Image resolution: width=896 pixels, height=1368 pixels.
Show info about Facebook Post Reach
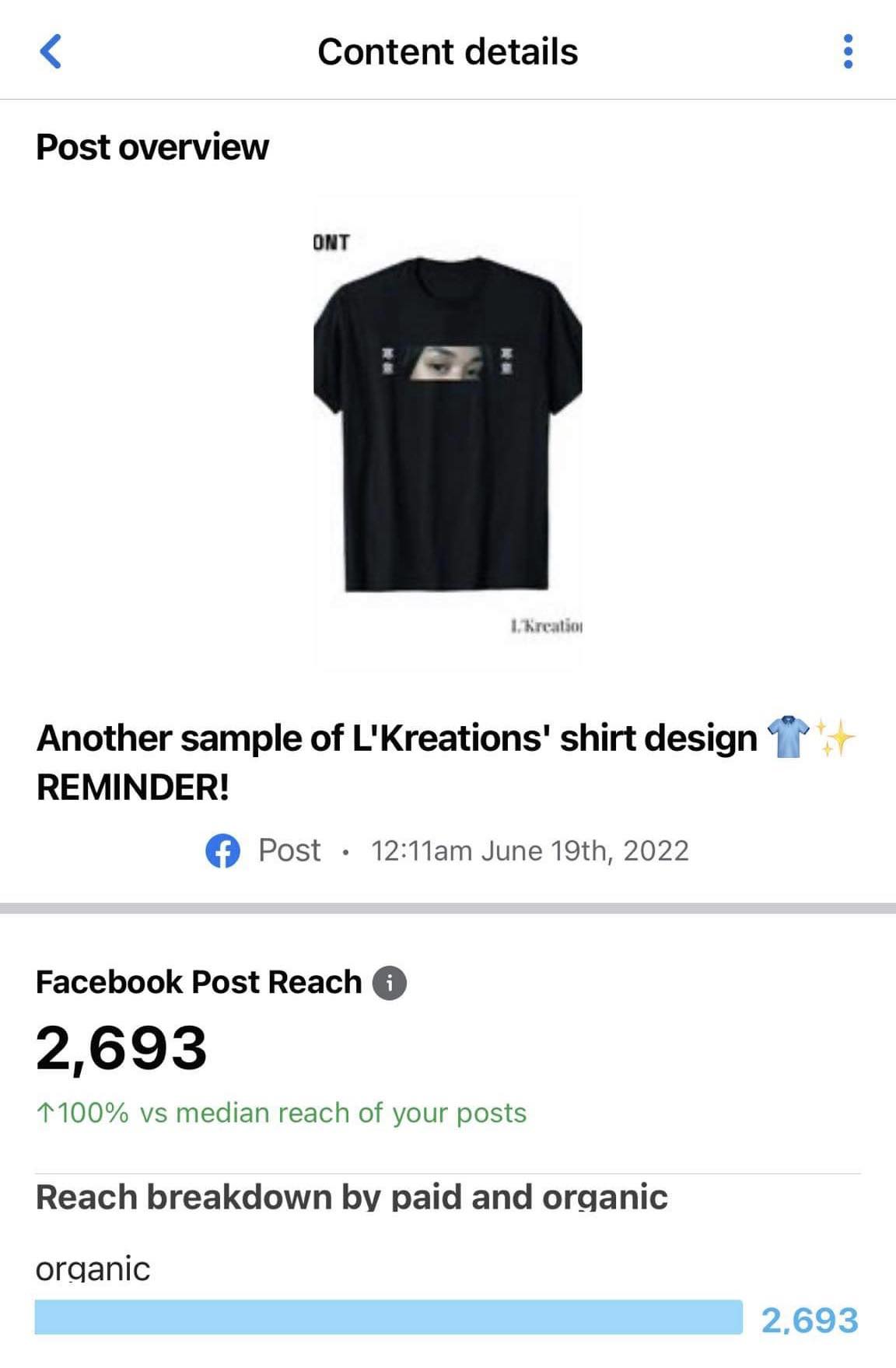coord(390,983)
